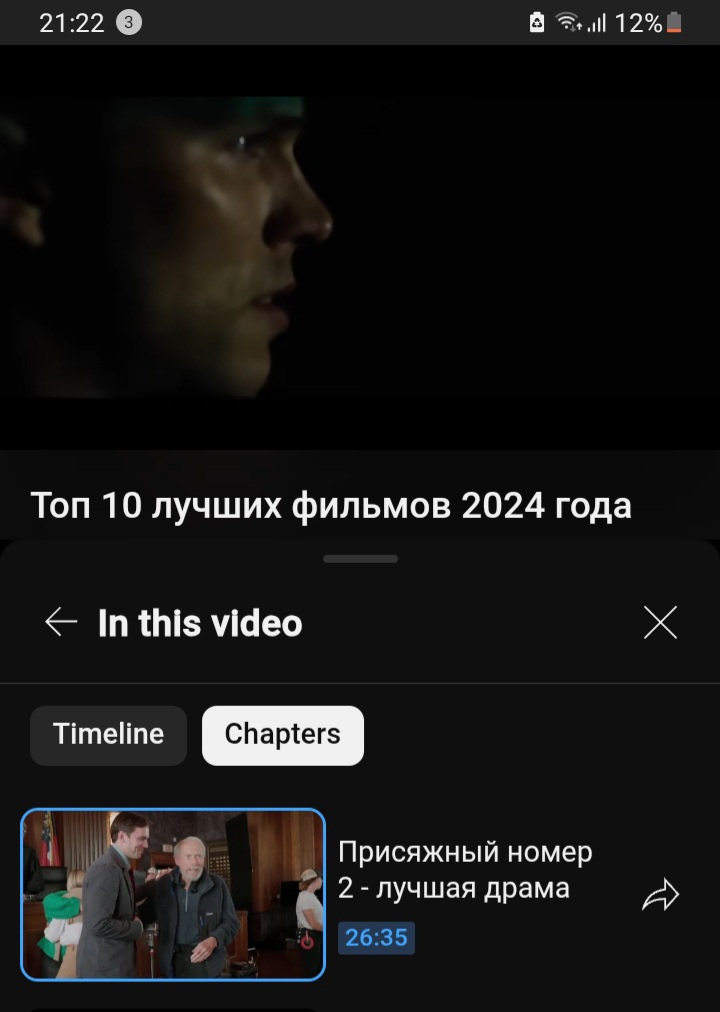Go back from In this video panel
The width and height of the screenshot is (720, 1012).
tap(61, 622)
